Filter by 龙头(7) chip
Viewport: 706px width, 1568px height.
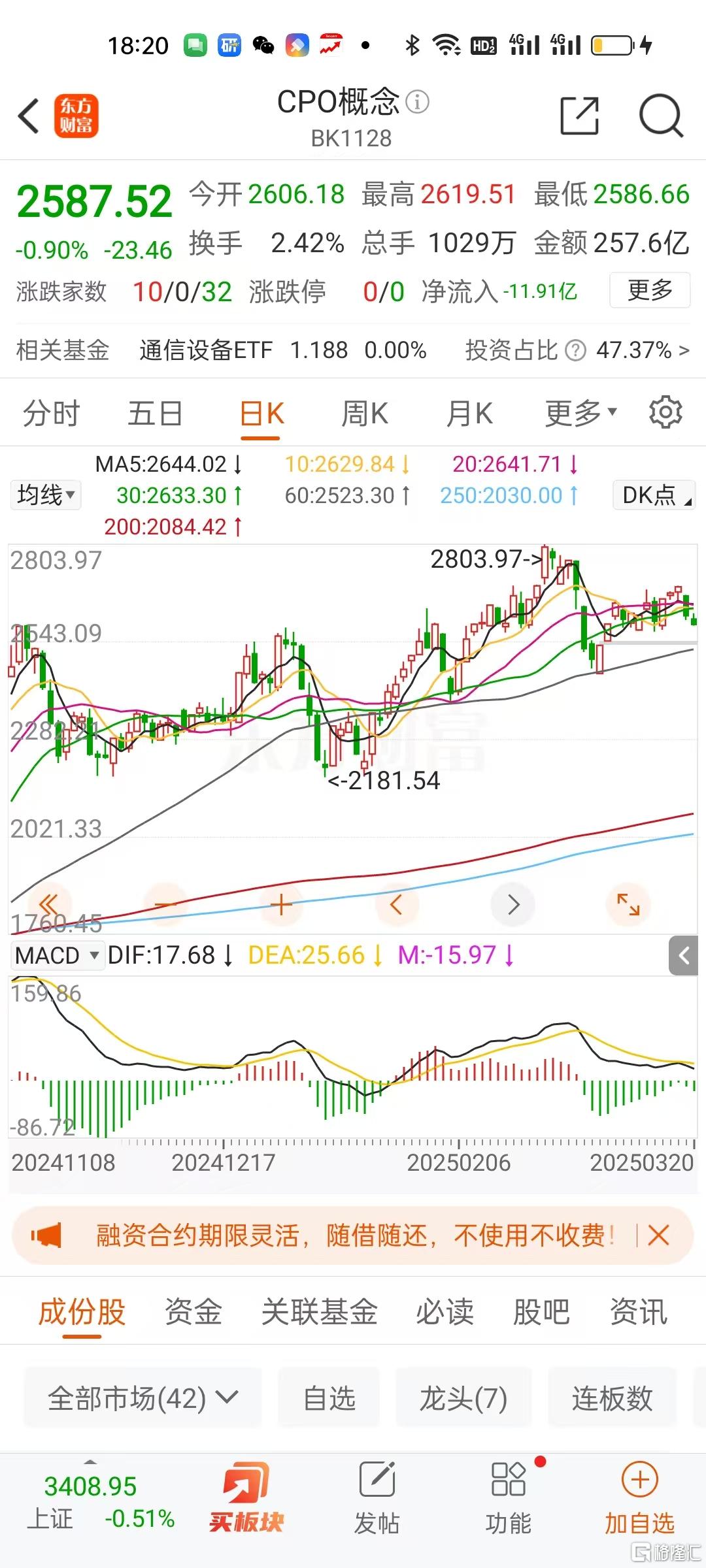pos(463,1399)
